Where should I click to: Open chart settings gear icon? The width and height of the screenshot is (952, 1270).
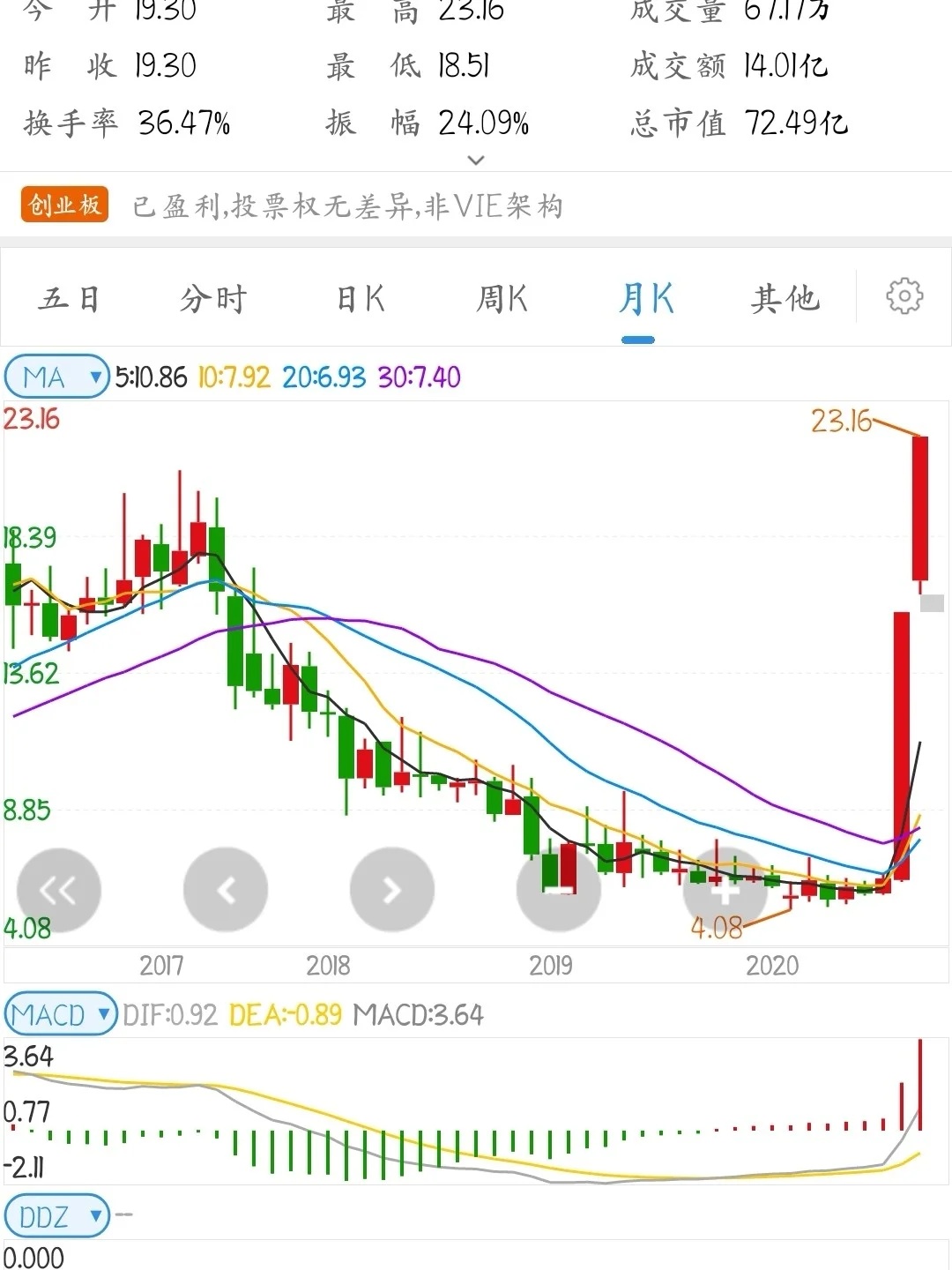[904, 296]
